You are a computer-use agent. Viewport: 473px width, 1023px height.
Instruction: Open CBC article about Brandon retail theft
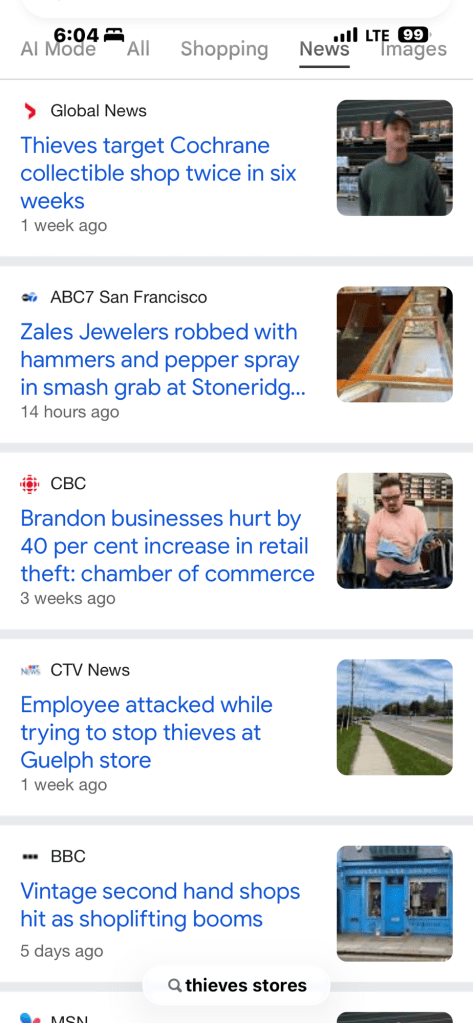point(168,546)
